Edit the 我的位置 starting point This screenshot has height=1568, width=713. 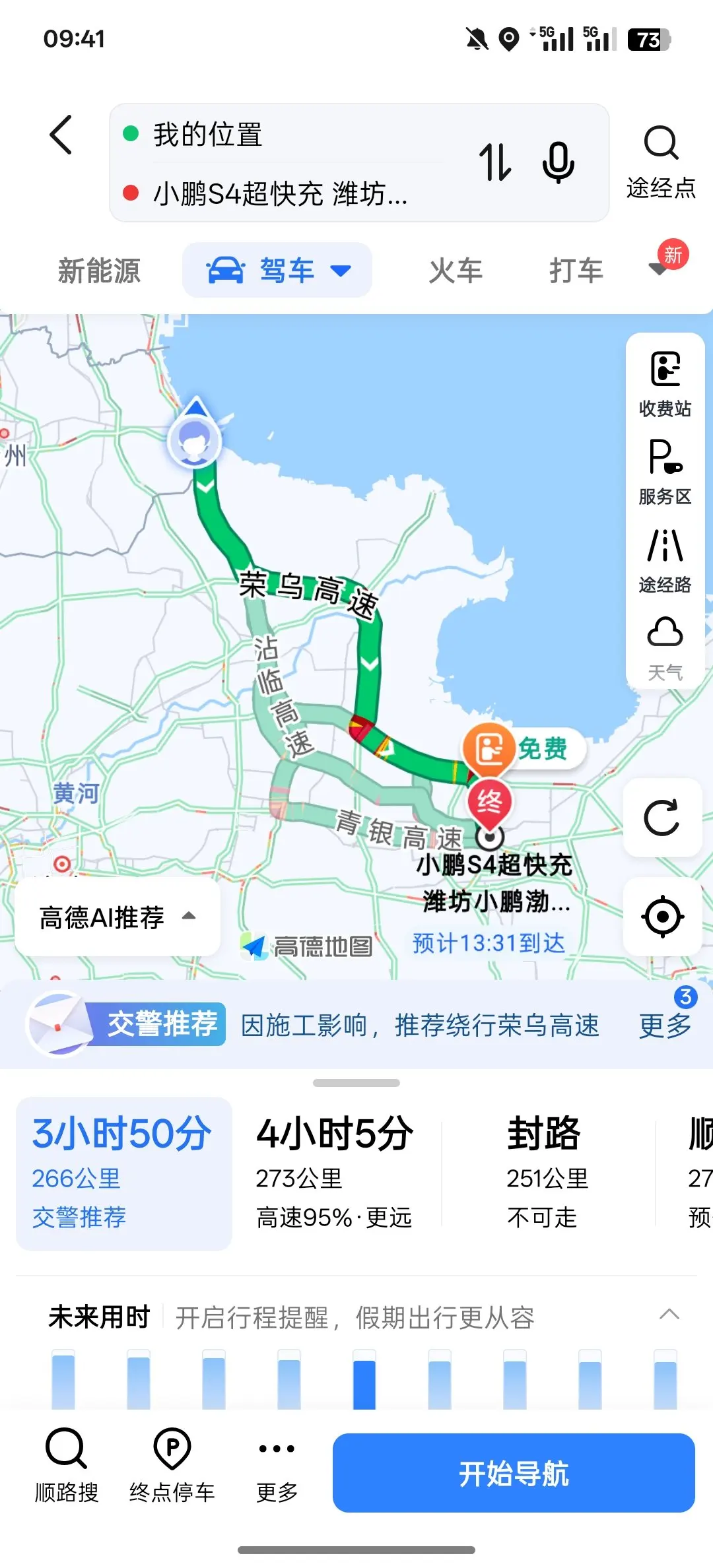pyautogui.click(x=207, y=135)
